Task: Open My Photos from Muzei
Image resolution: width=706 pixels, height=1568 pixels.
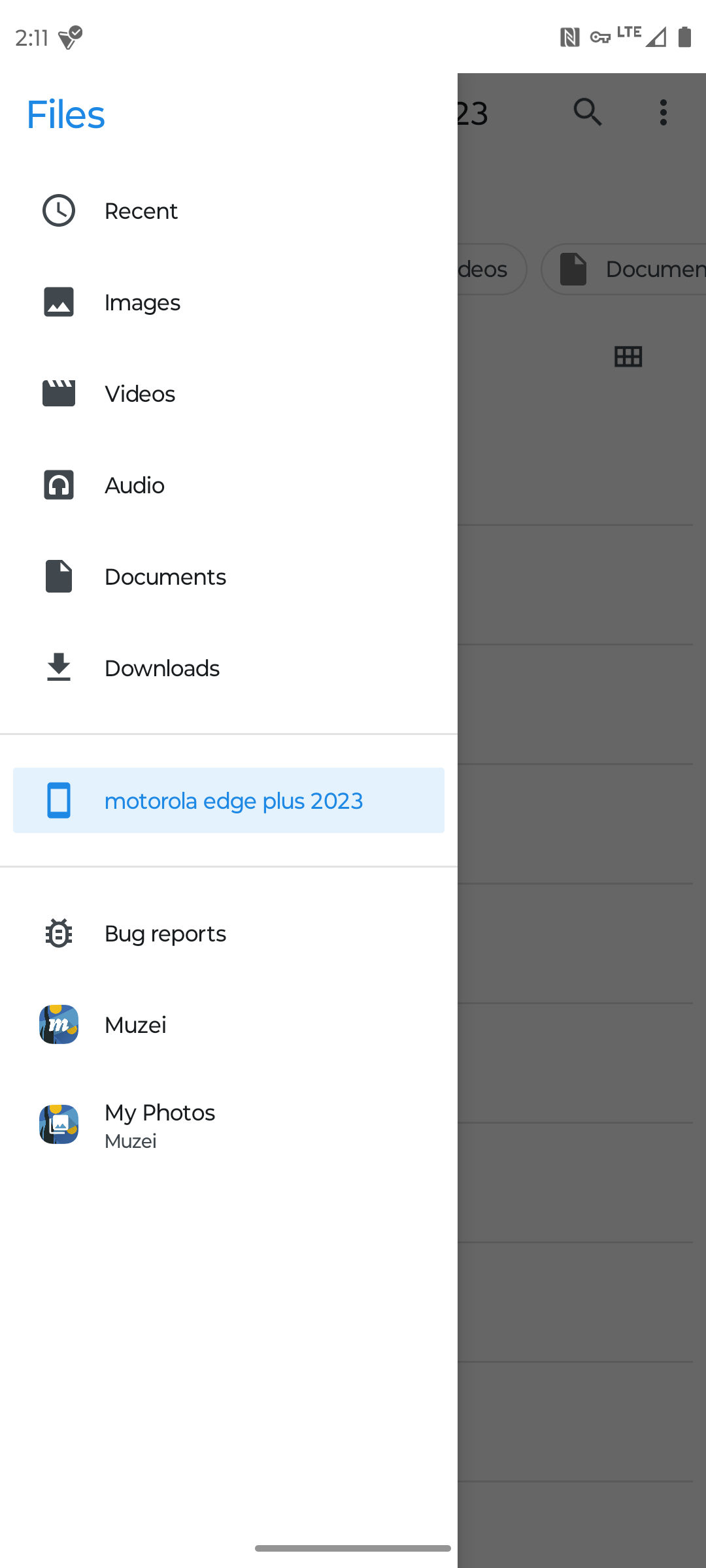Action: (x=229, y=1125)
